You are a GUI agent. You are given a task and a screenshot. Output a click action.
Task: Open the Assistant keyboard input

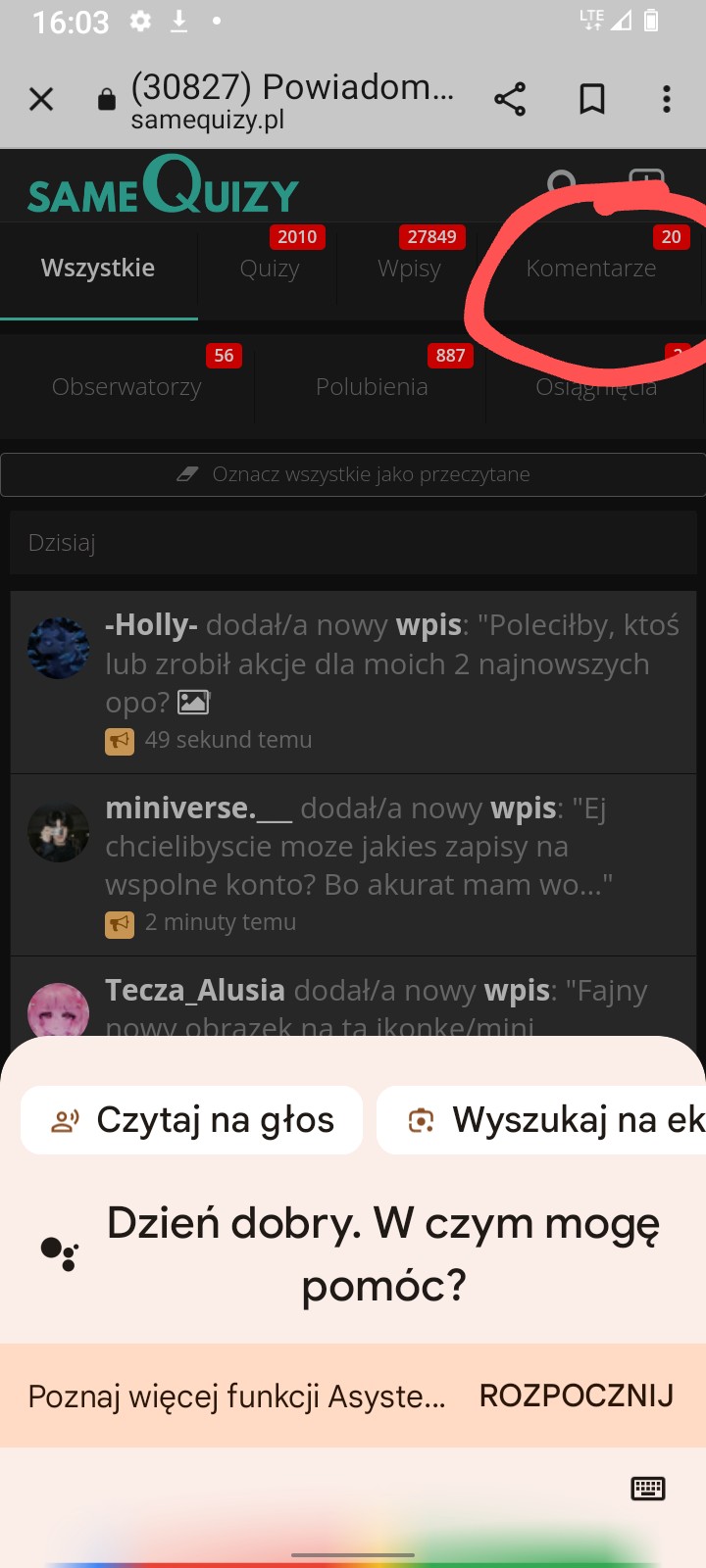[648, 1489]
